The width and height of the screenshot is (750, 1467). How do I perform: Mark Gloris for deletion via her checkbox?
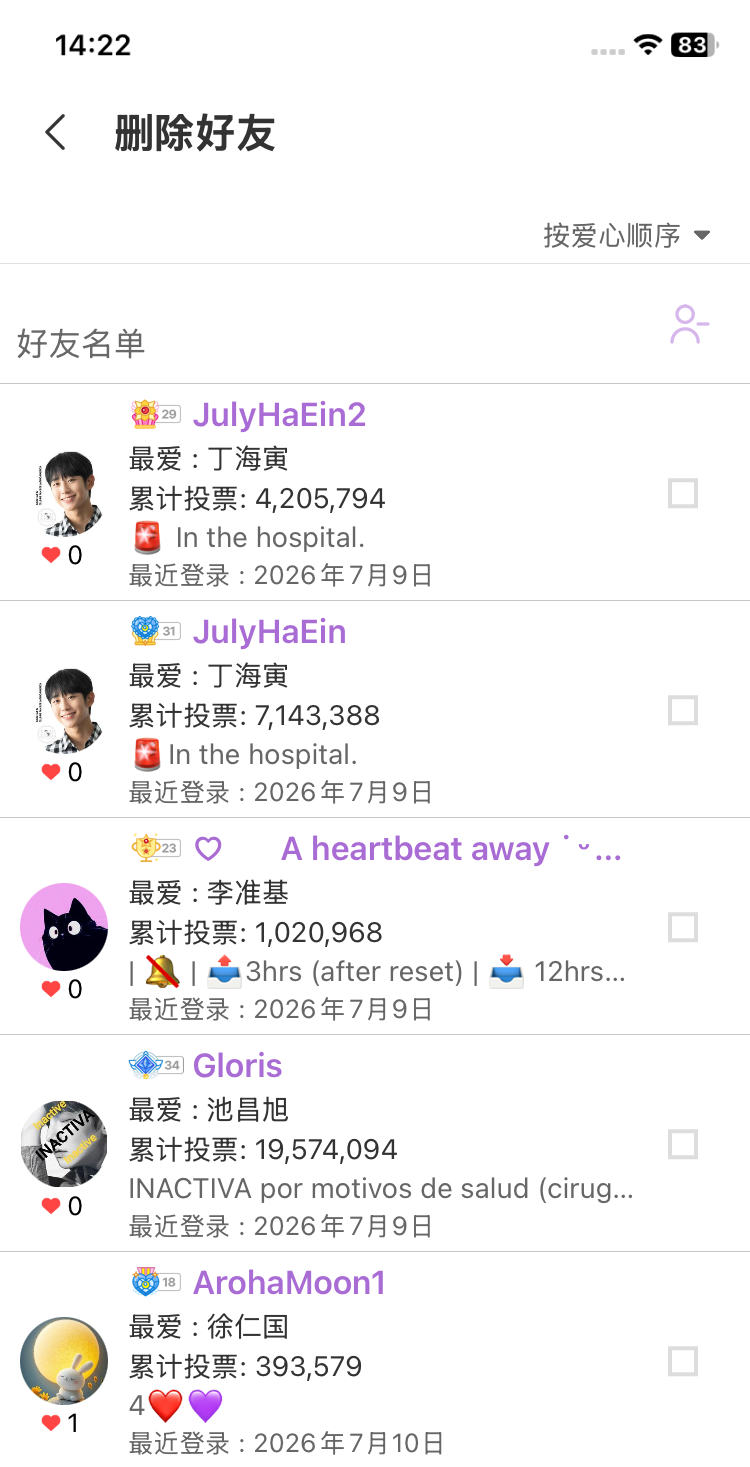click(683, 1144)
